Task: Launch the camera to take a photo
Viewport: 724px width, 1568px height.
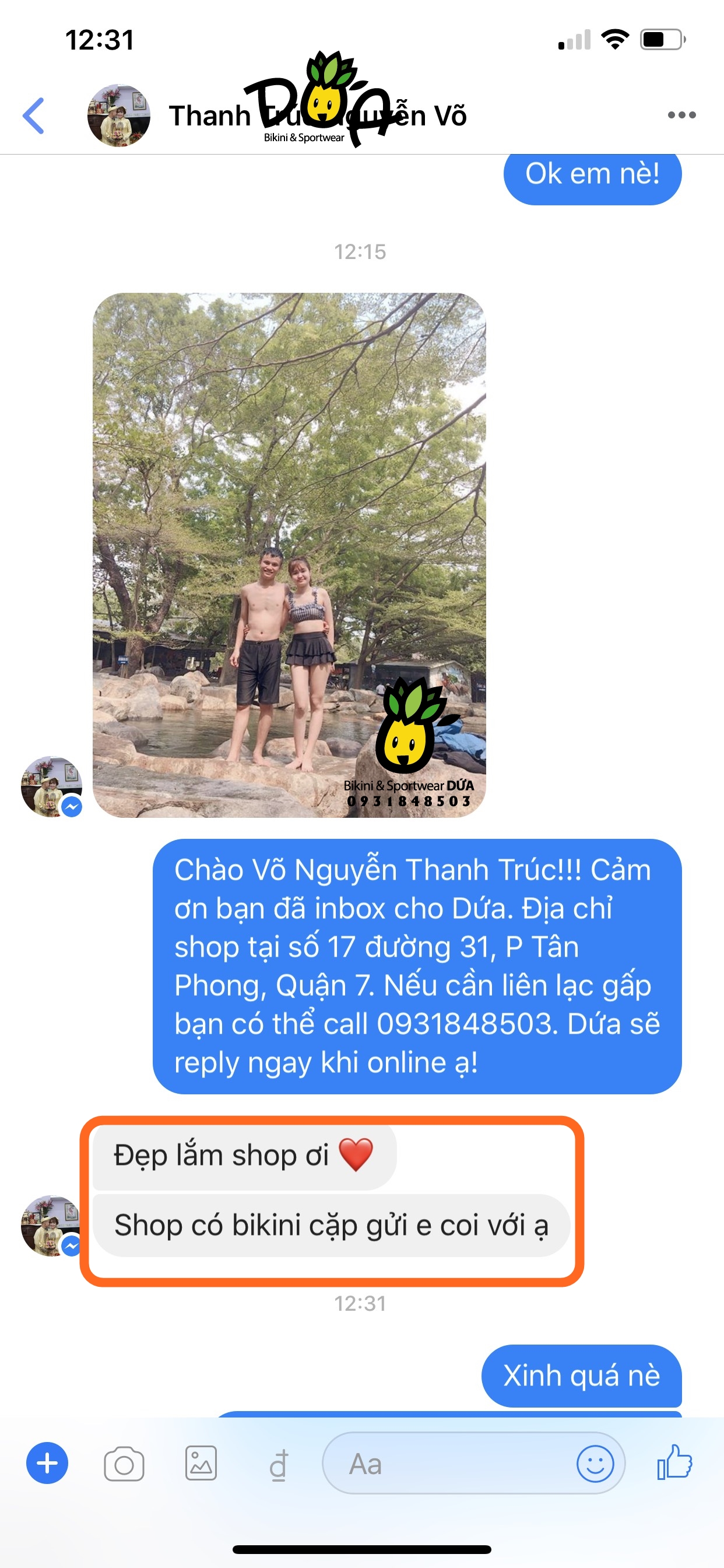Action: [124, 1464]
